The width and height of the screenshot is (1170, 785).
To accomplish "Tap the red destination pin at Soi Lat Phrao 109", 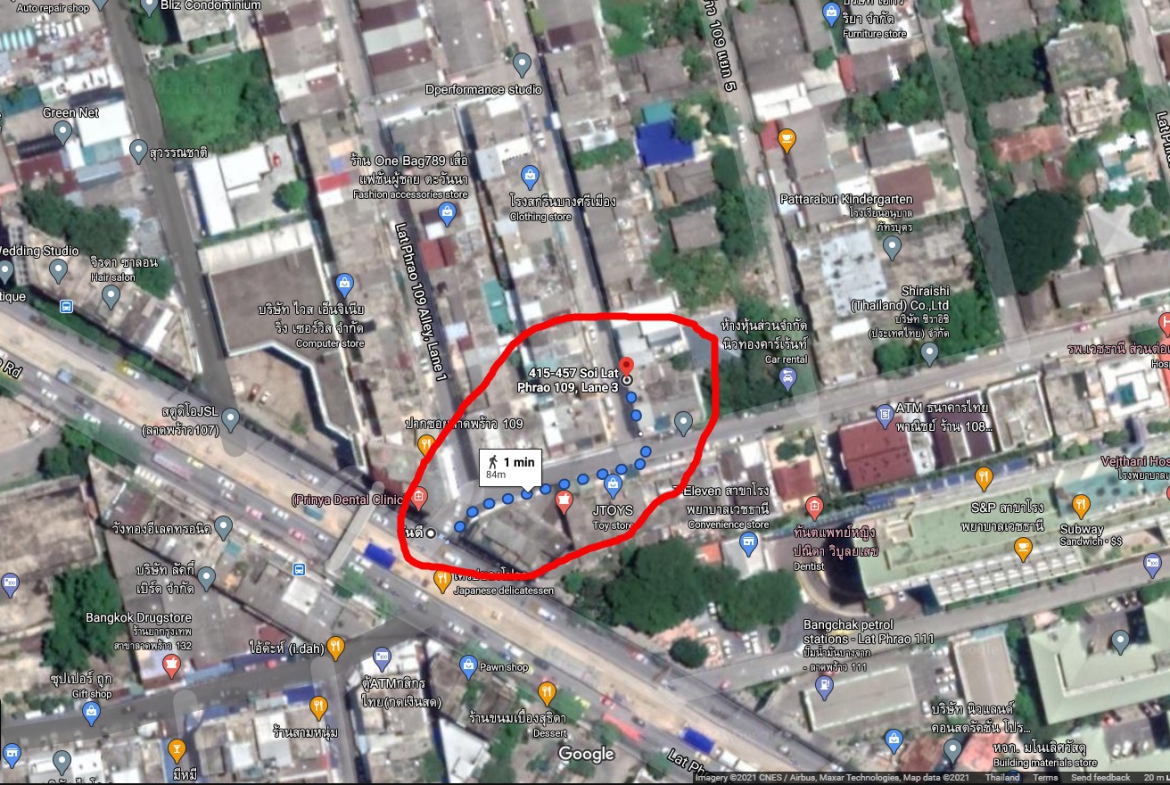I will point(626,367).
